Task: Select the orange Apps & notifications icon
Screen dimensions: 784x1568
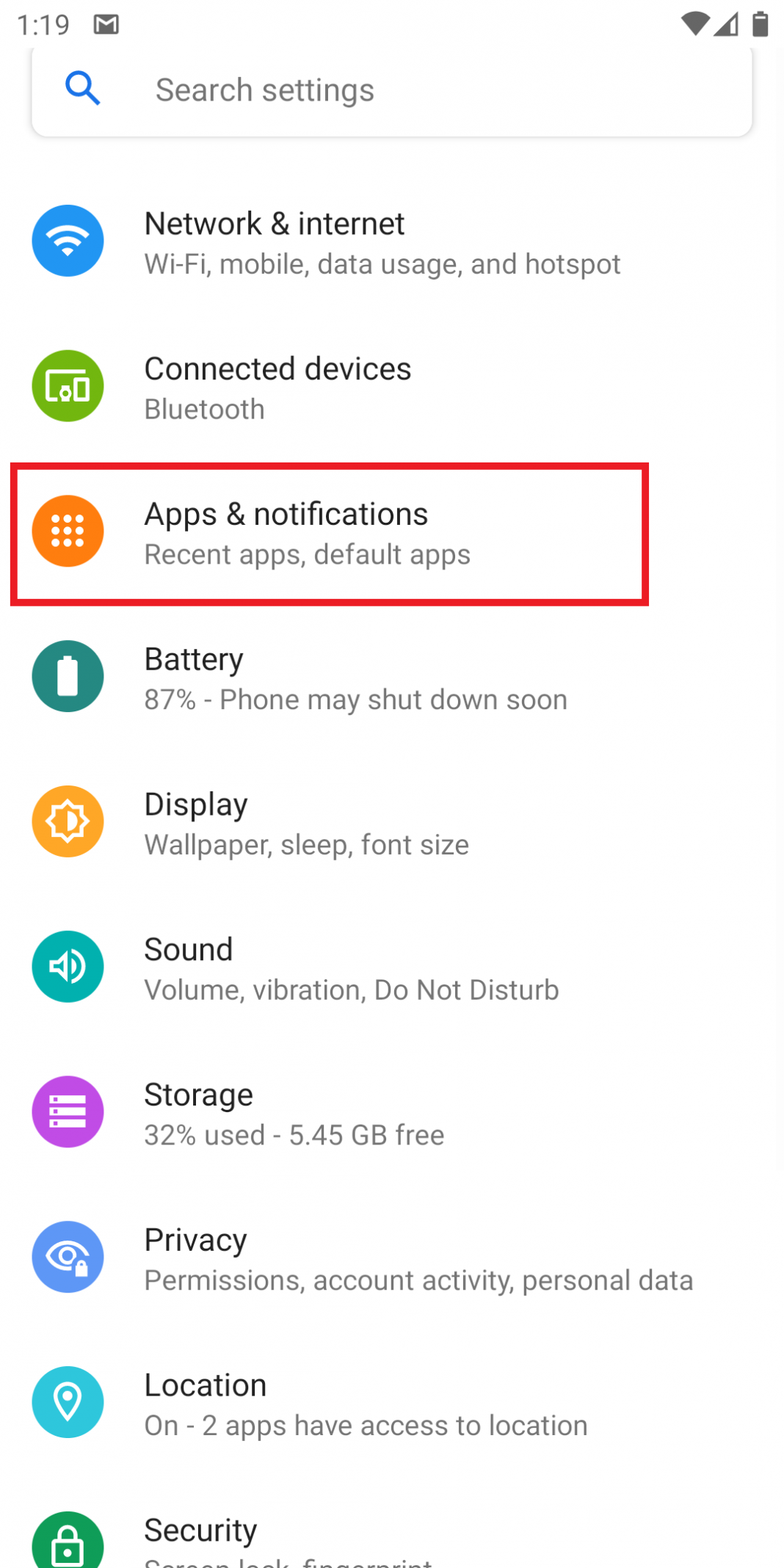Action: click(x=68, y=531)
